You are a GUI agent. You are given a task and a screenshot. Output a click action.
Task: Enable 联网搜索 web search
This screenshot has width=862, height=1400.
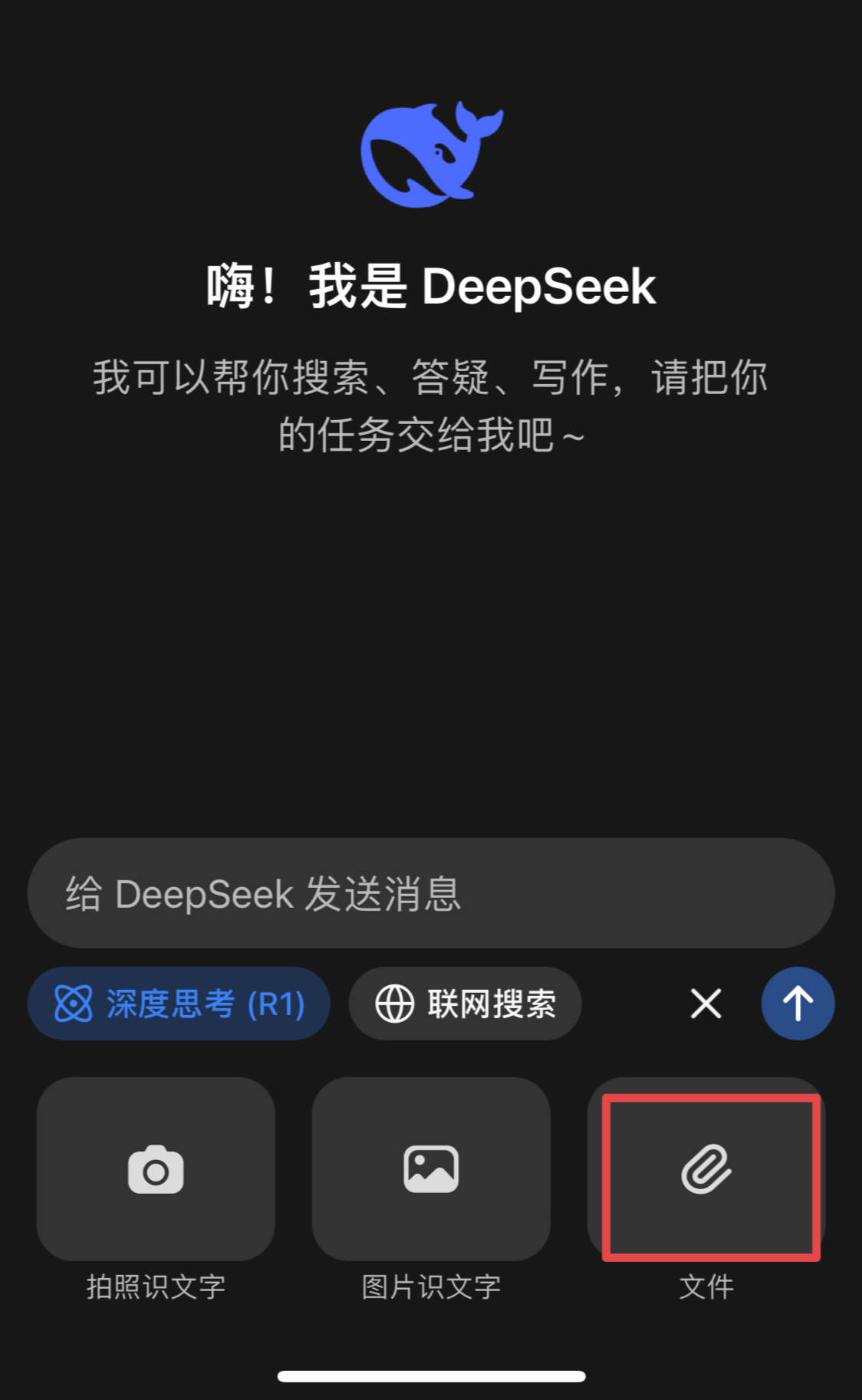tap(465, 1004)
